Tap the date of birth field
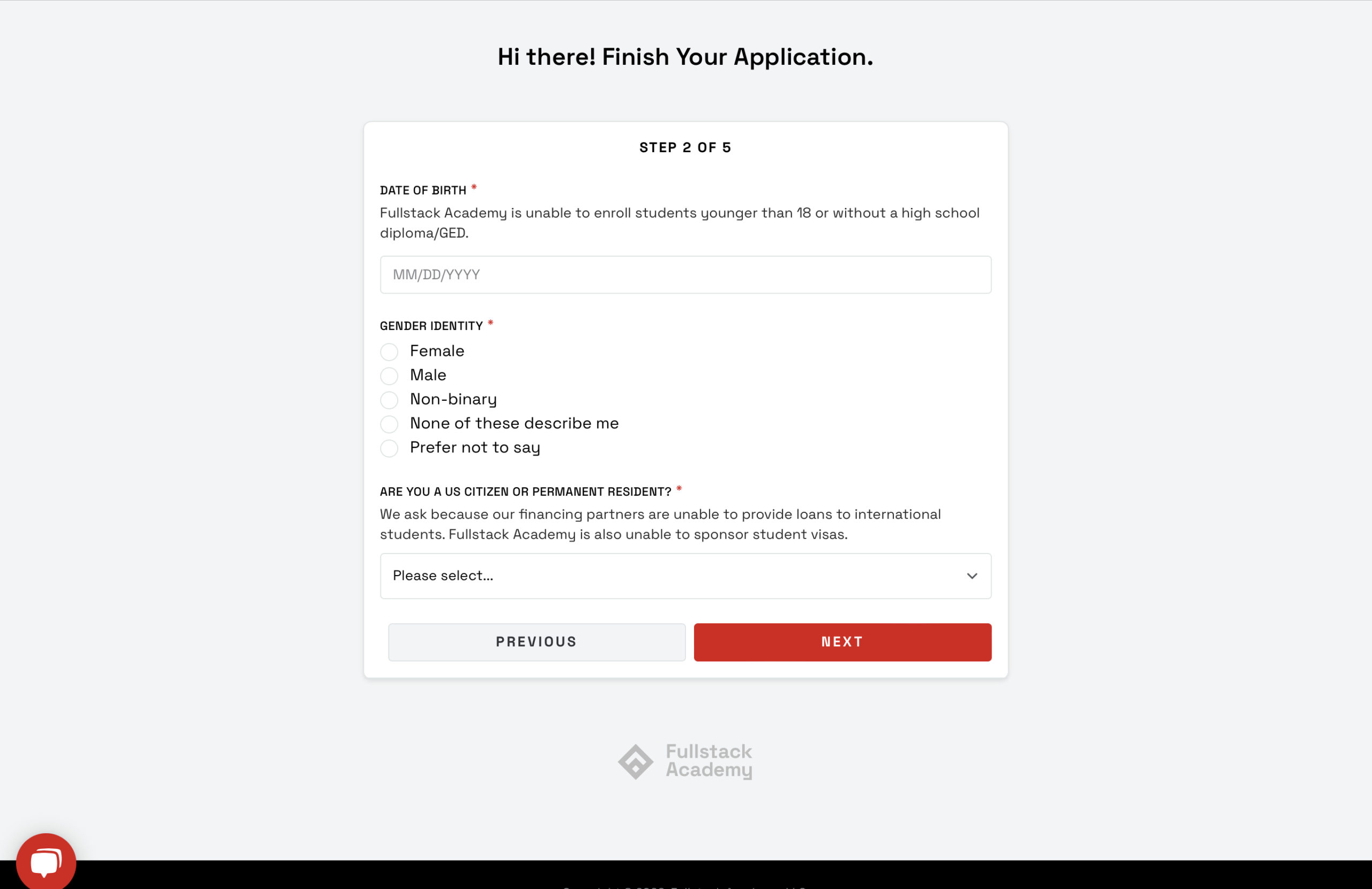Image resolution: width=1372 pixels, height=889 pixels. [685, 274]
